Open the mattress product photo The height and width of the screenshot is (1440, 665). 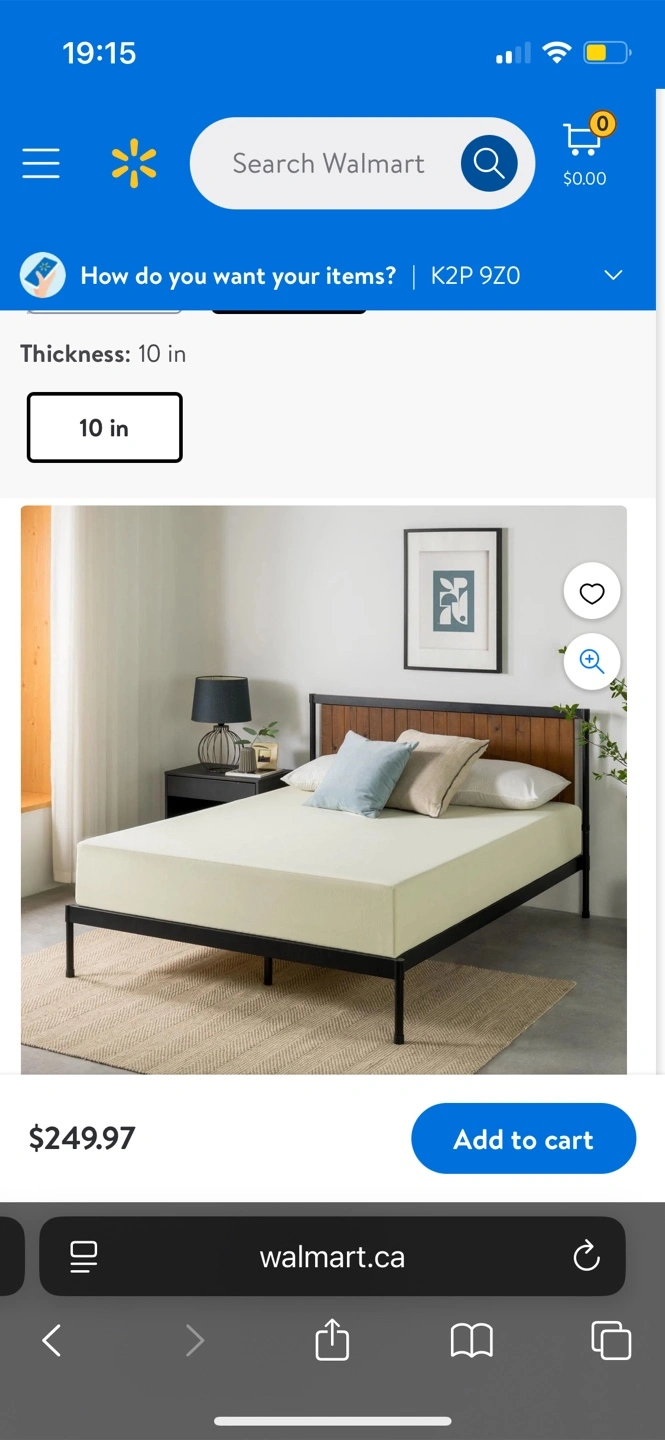(x=324, y=790)
